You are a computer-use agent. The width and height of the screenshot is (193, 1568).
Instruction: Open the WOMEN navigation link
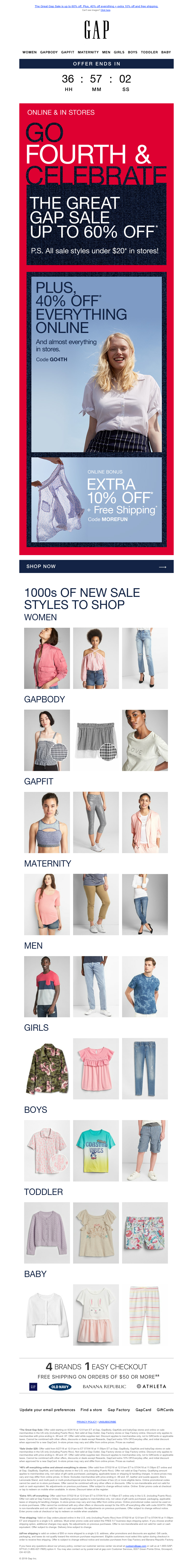pyautogui.click(x=29, y=52)
